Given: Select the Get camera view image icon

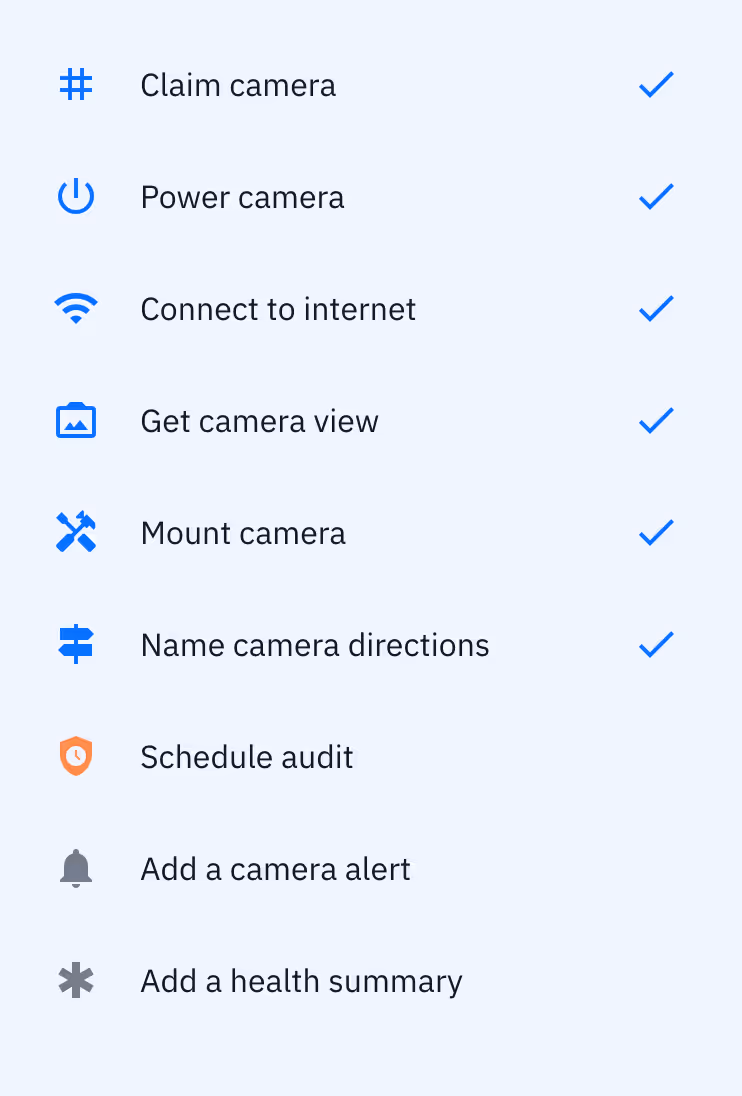Looking at the screenshot, I should tap(75, 421).
